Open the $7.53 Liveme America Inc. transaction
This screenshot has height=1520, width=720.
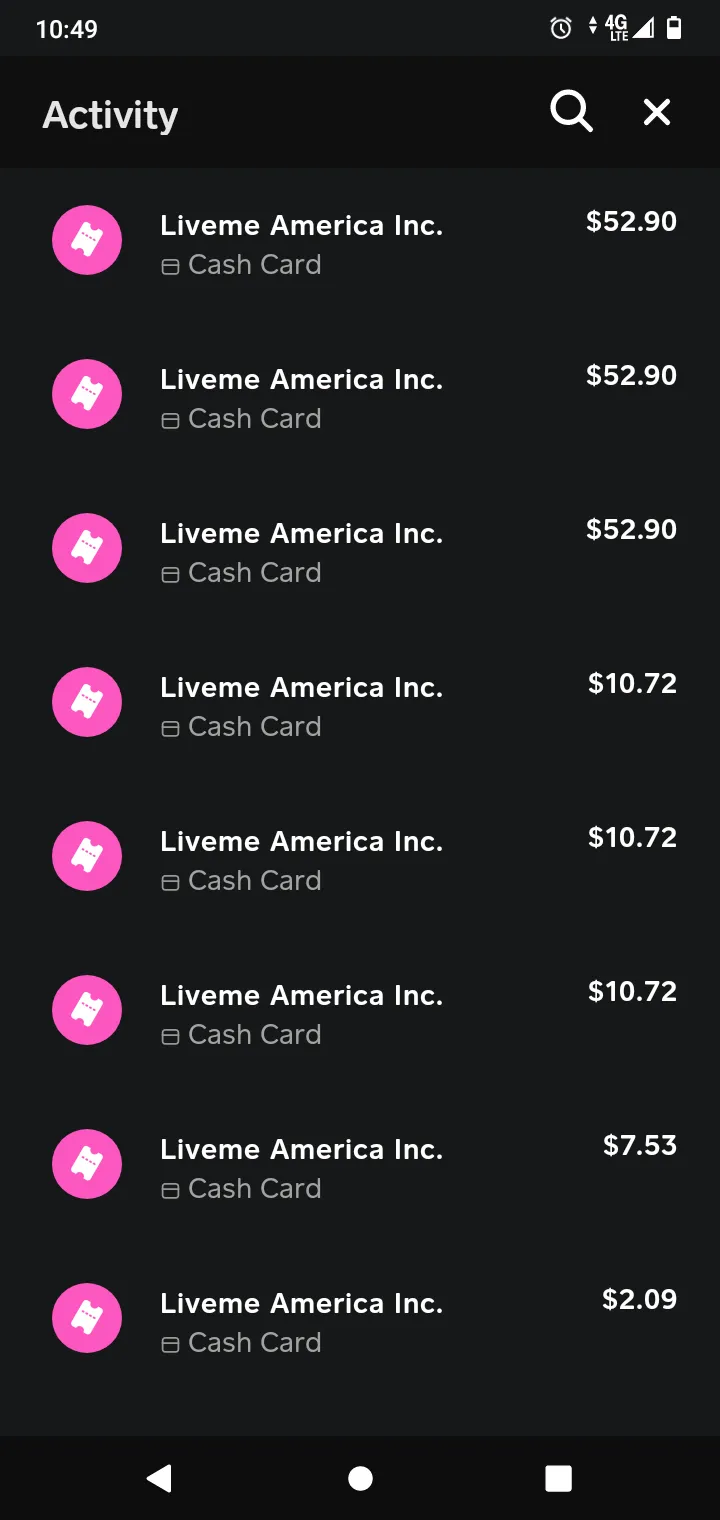pos(360,1164)
